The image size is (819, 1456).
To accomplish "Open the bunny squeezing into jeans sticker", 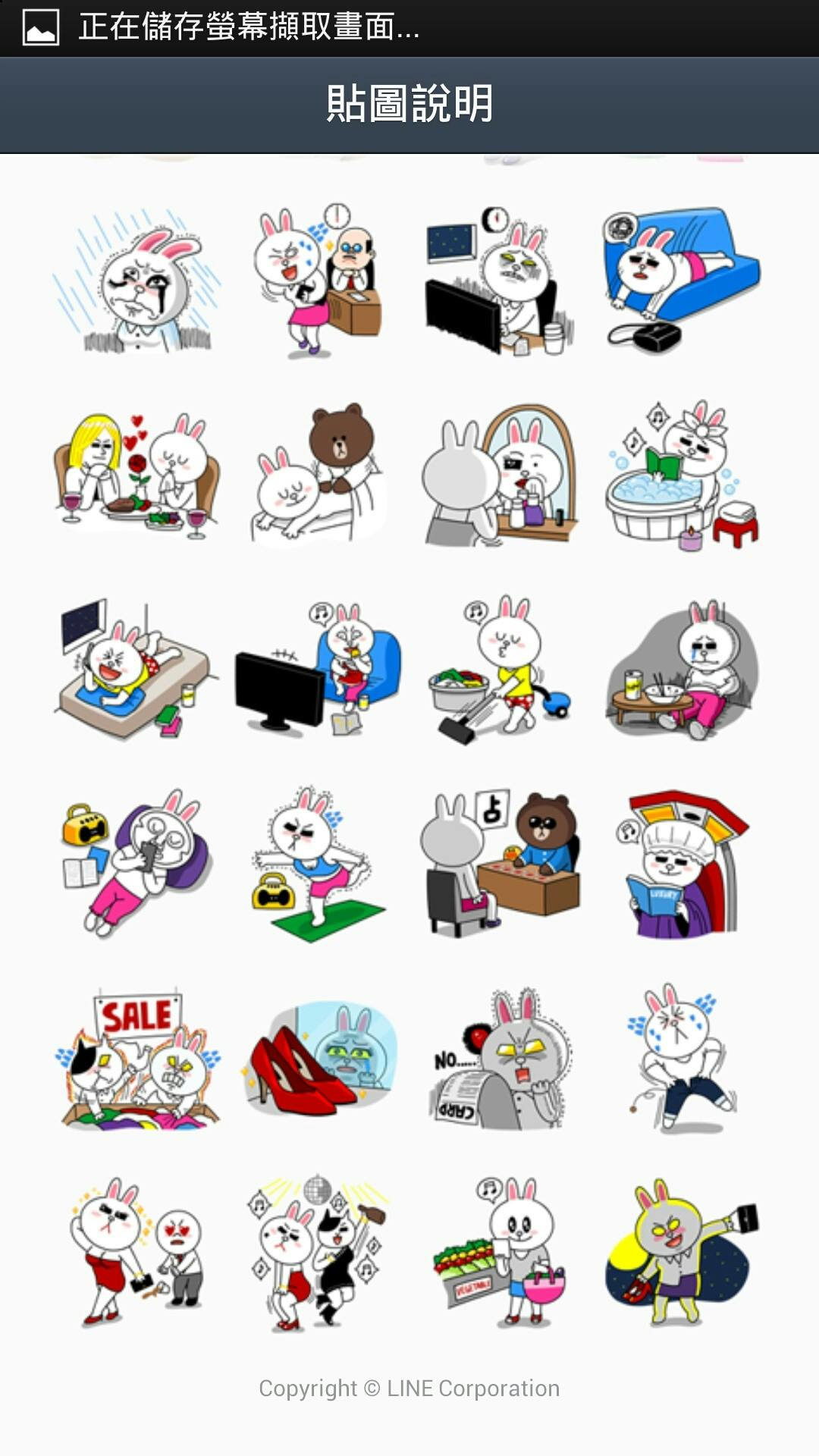I will 682,1058.
